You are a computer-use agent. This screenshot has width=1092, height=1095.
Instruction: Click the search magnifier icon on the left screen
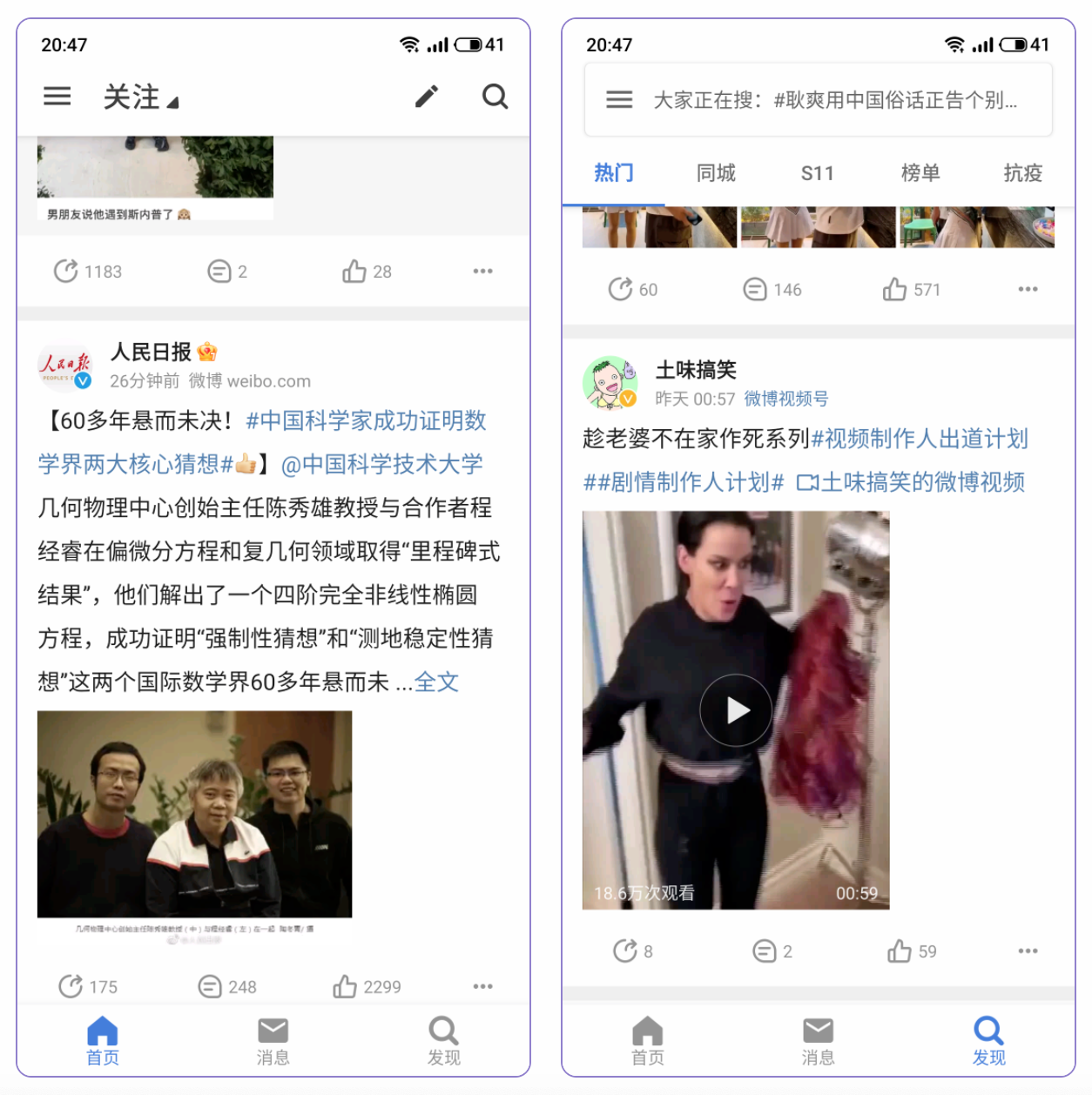(x=495, y=97)
